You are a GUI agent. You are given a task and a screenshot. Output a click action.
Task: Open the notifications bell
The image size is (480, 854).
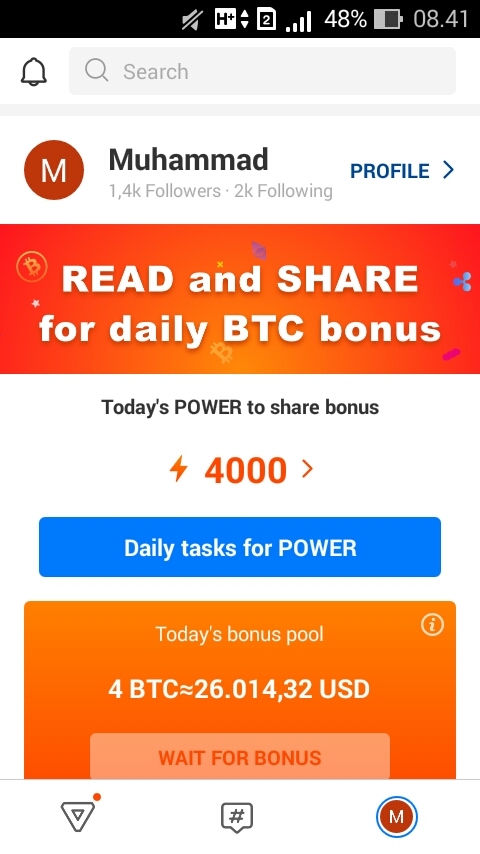(34, 72)
